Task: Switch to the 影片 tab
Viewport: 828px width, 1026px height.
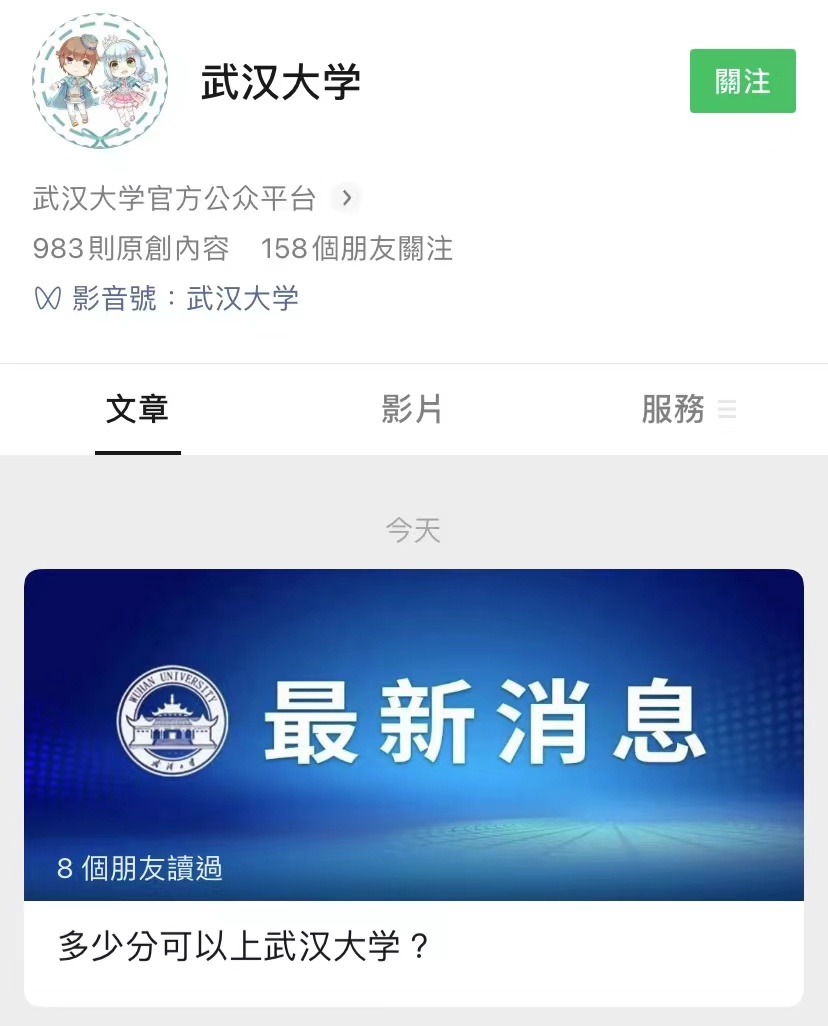Action: pos(412,409)
